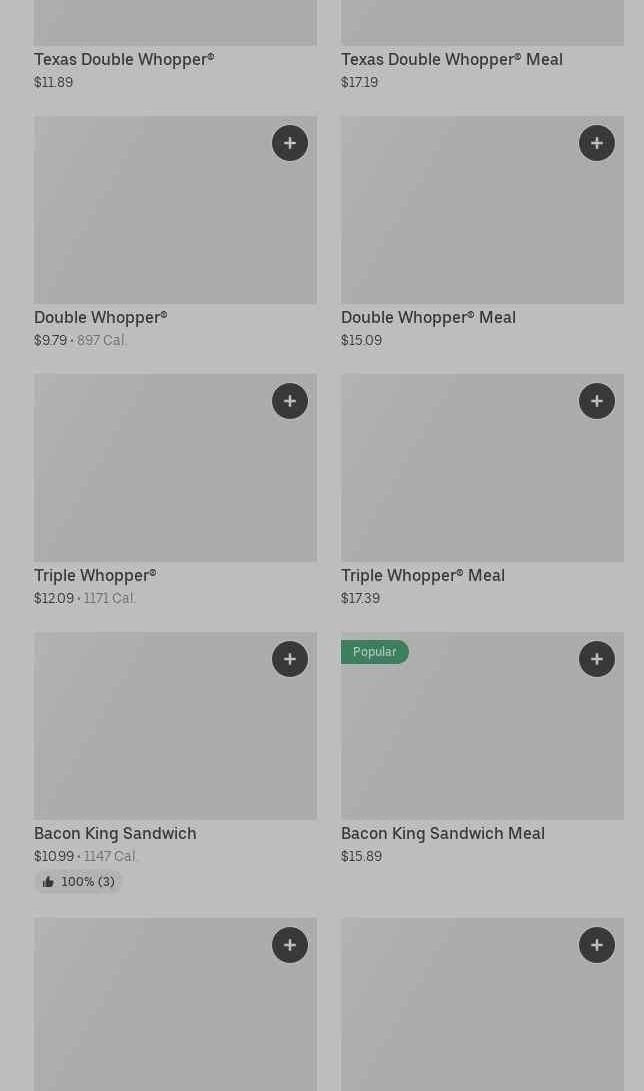
Task: Open Triple Whopper Meal item page
Action: [482, 491]
